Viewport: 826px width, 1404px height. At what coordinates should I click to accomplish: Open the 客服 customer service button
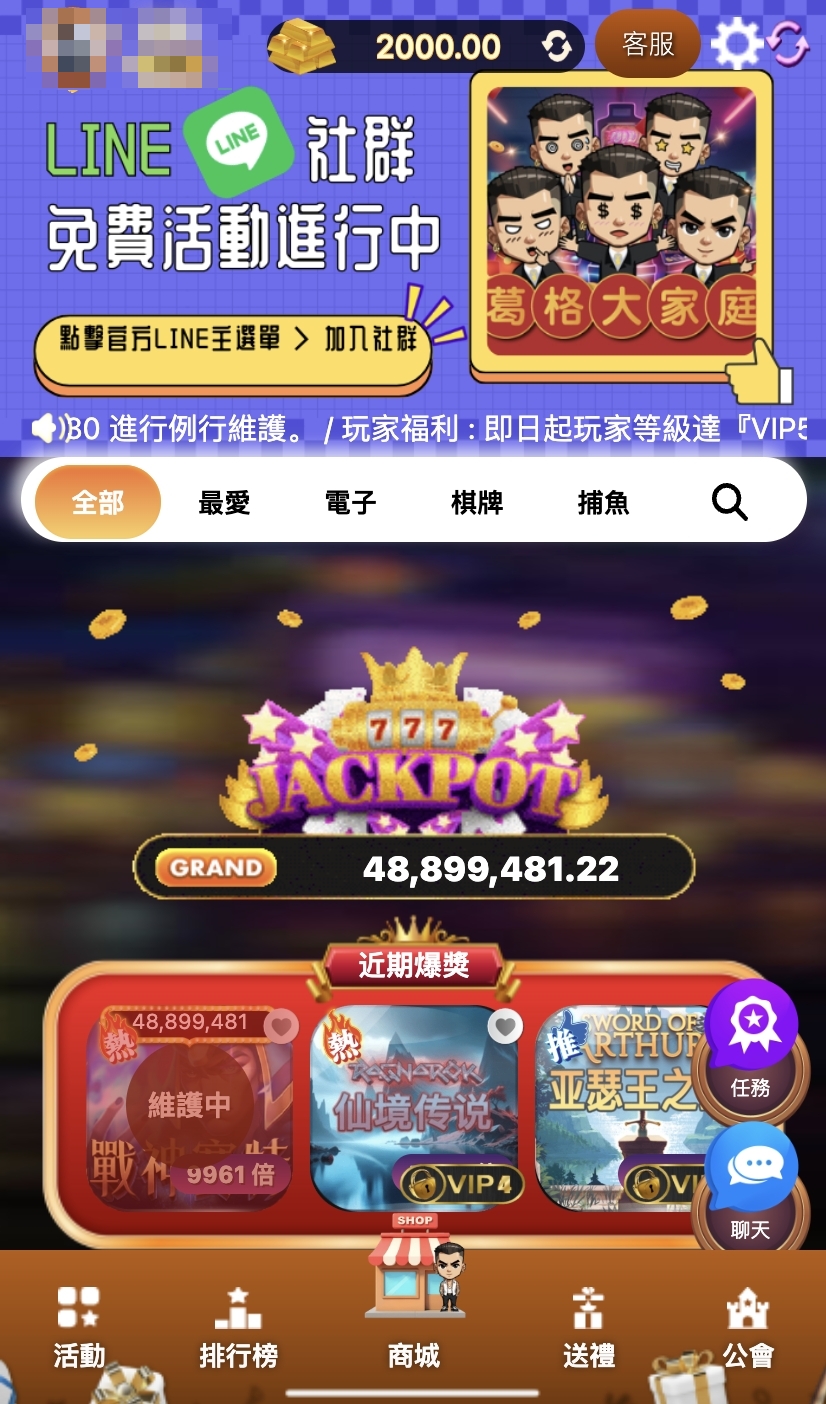647,45
